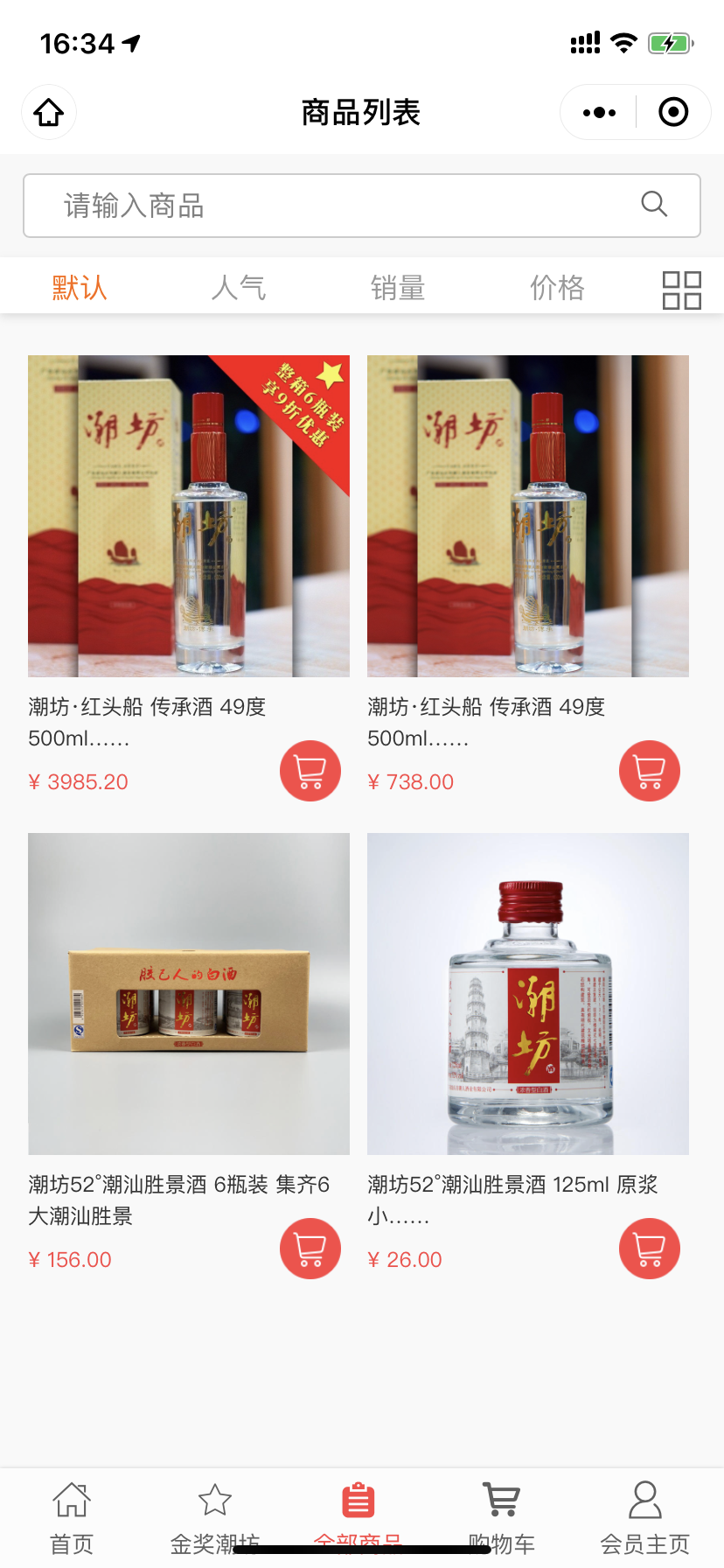This screenshot has width=724, height=1568.
Task: Focus the 请输入商品 search field
Action: point(362,206)
